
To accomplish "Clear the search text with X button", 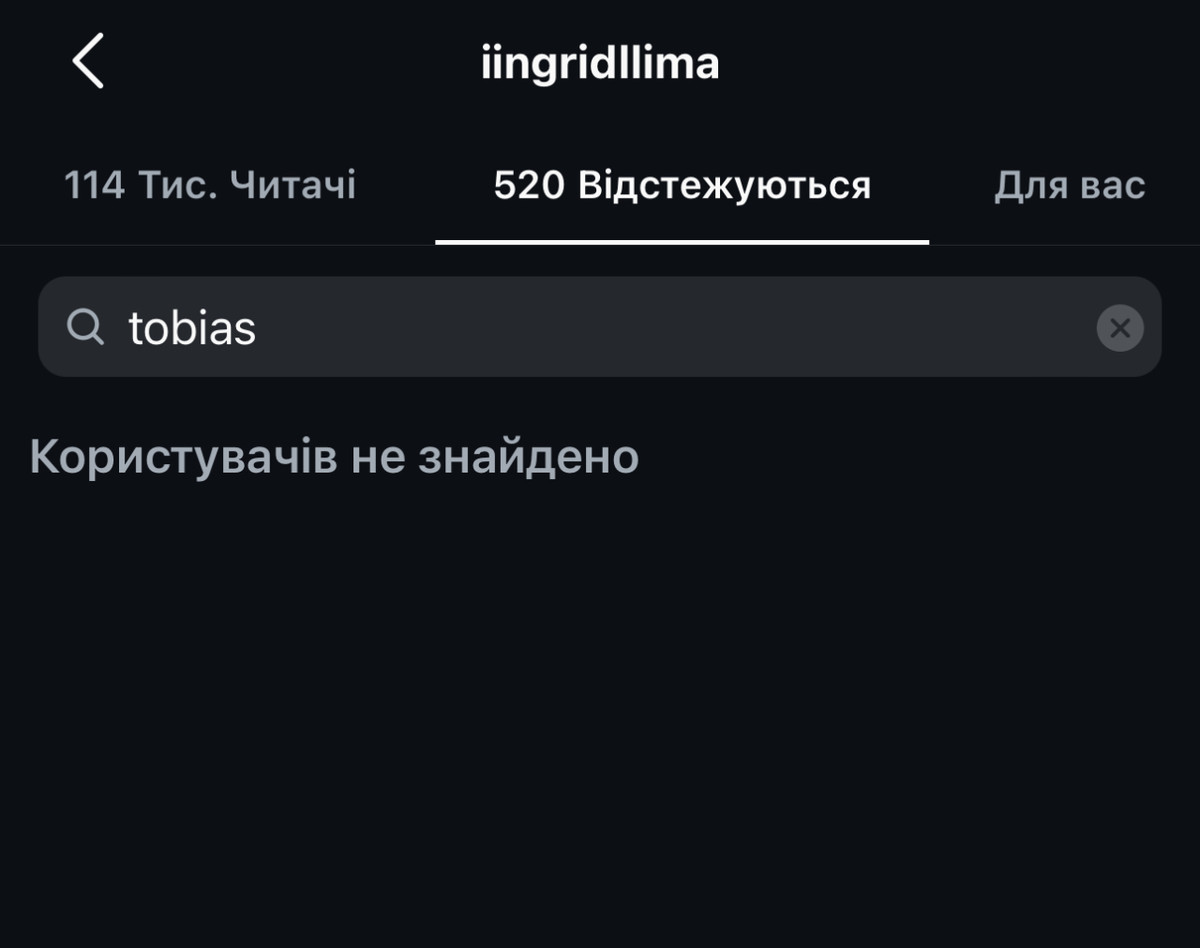I will pyautogui.click(x=1120, y=328).
